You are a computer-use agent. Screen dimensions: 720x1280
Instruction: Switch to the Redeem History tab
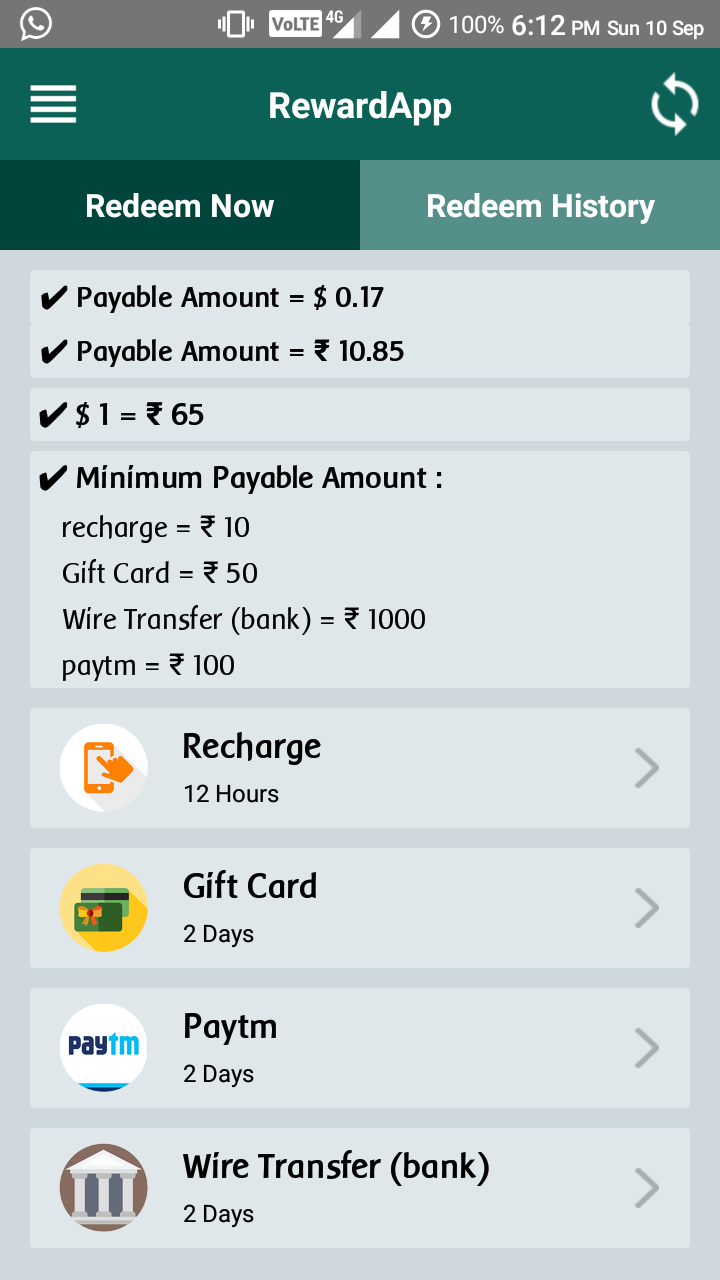click(540, 206)
